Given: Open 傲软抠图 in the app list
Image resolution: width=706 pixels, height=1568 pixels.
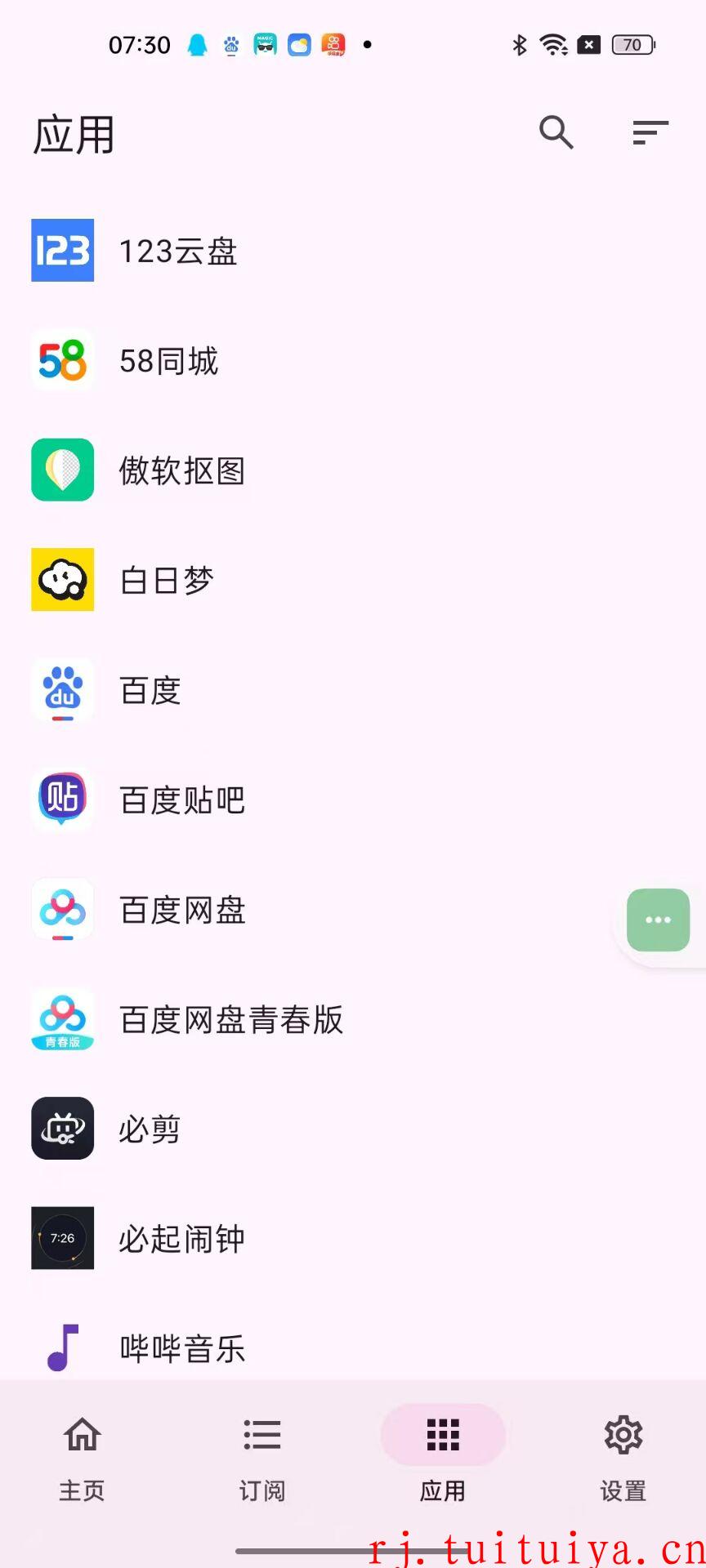Looking at the screenshot, I should [353, 470].
